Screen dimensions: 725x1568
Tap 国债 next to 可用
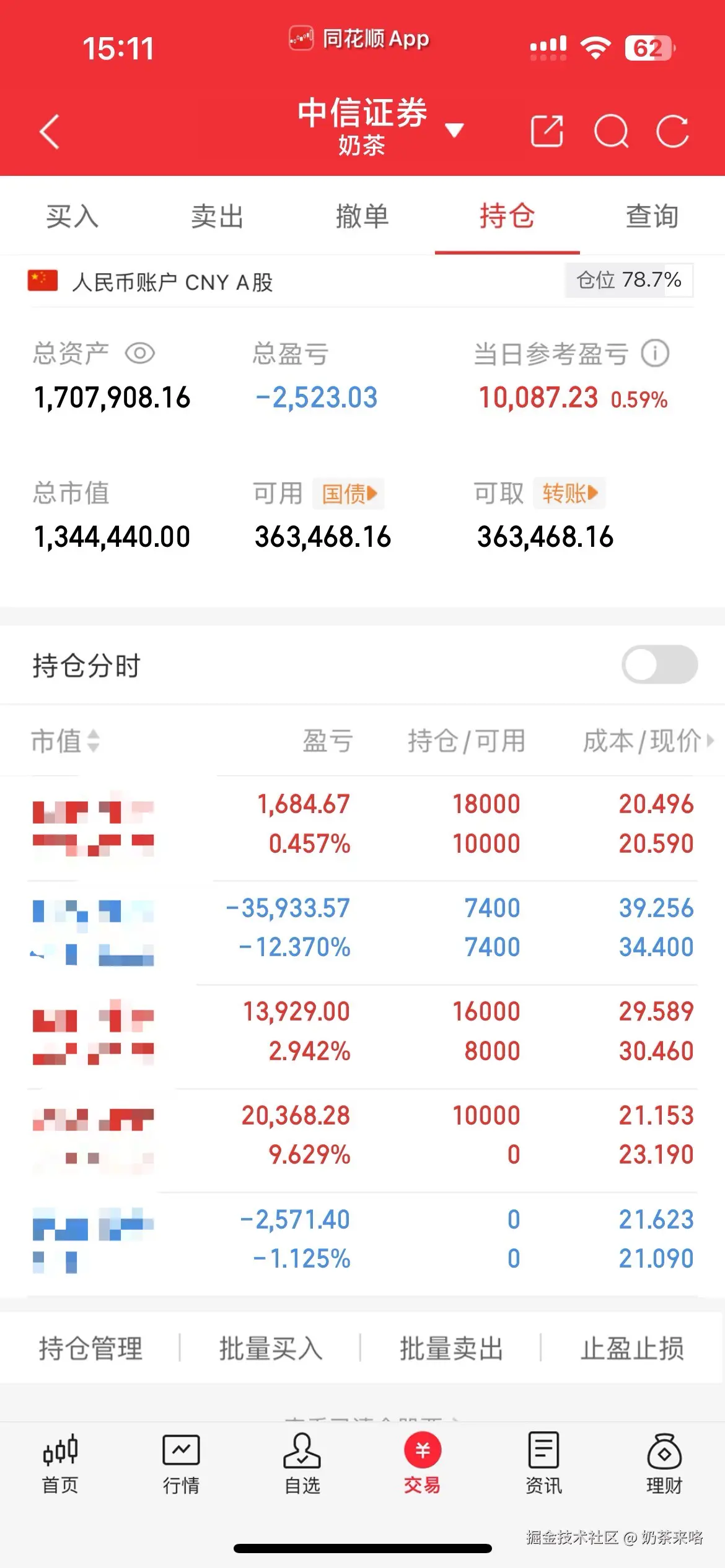click(x=348, y=494)
